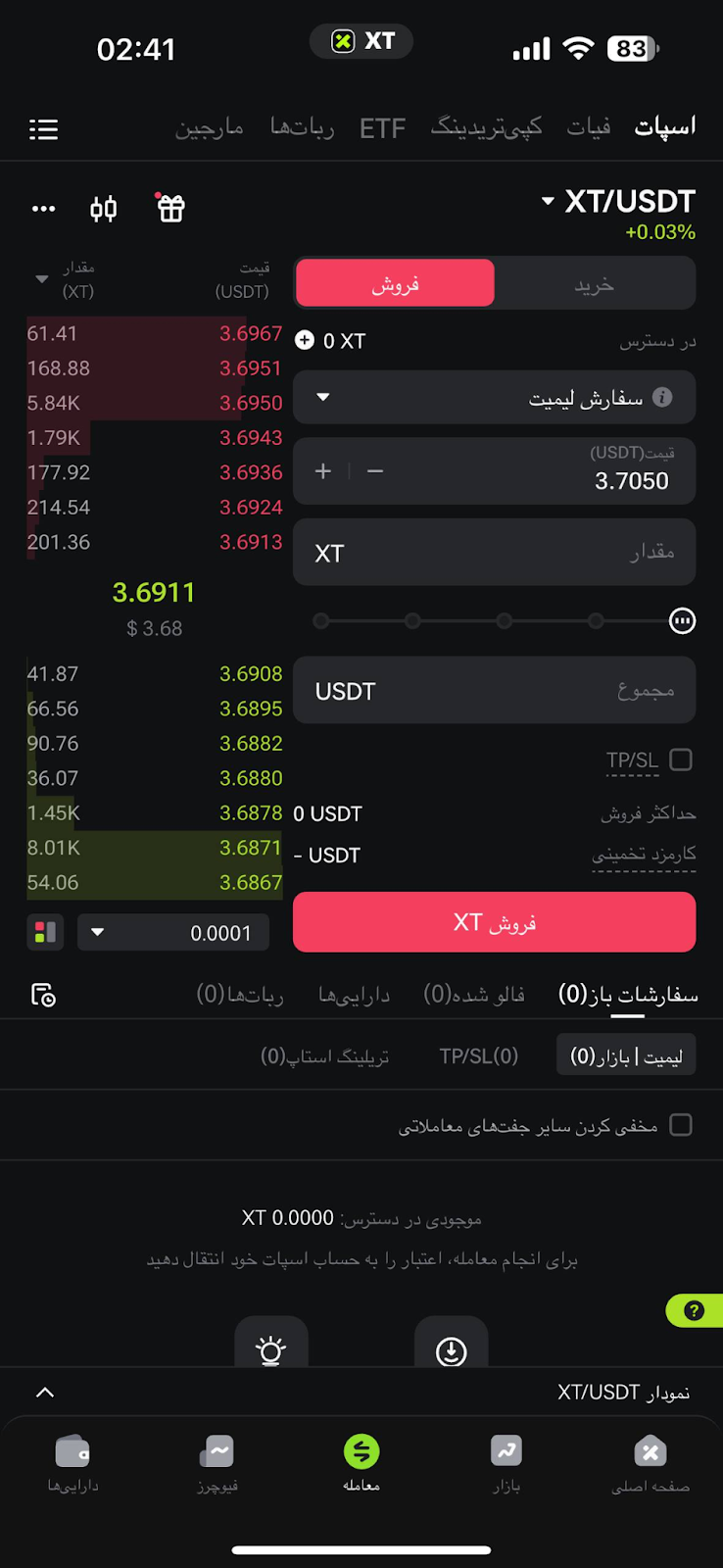The image size is (723, 1568).
Task: Open the 0.0001 price precision dropdown
Action: [172, 933]
